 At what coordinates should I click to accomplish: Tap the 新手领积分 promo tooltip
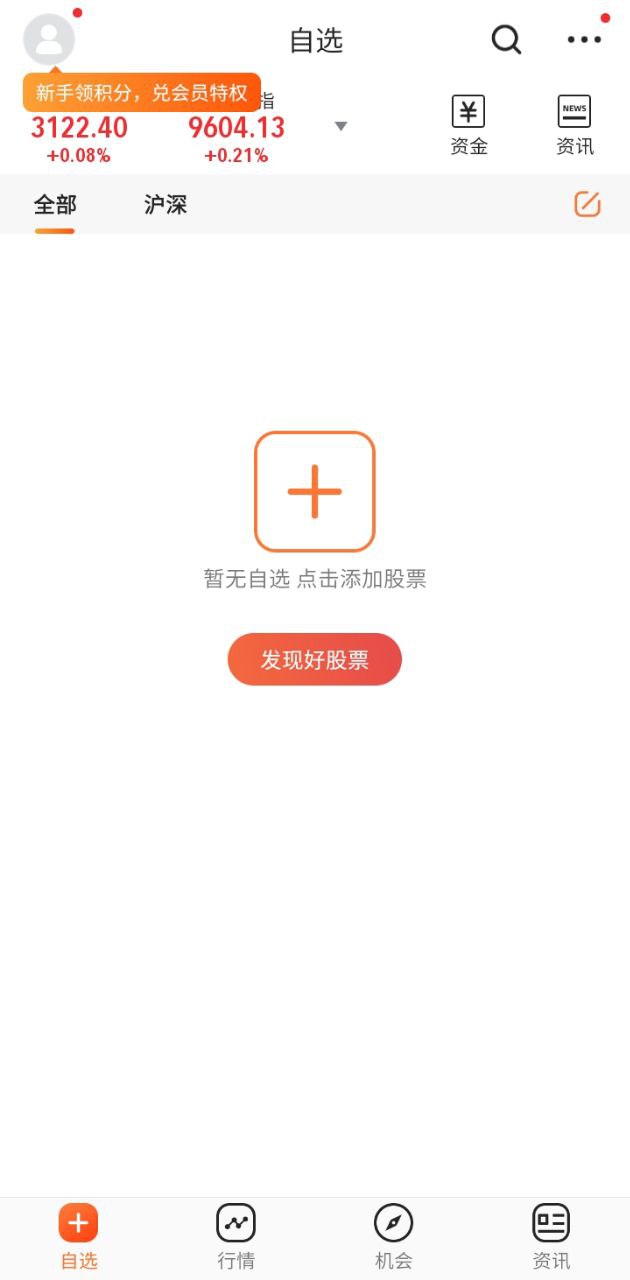(x=141, y=93)
